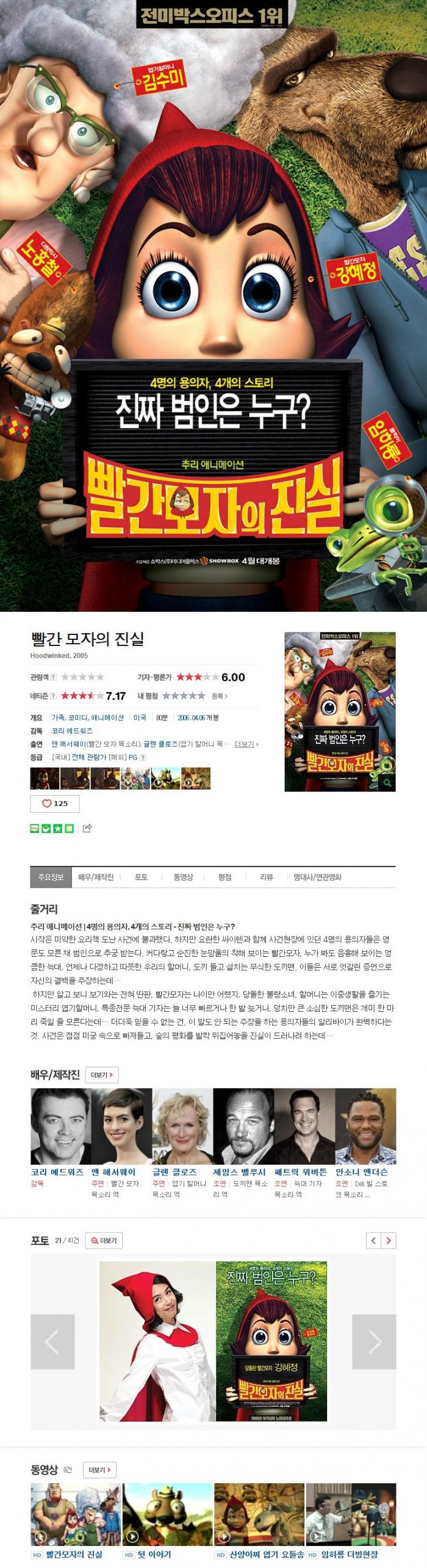Image resolution: width=427 pixels, height=1568 pixels.
Task: Switch to the 배우/제작진 tab
Action: coord(96,877)
